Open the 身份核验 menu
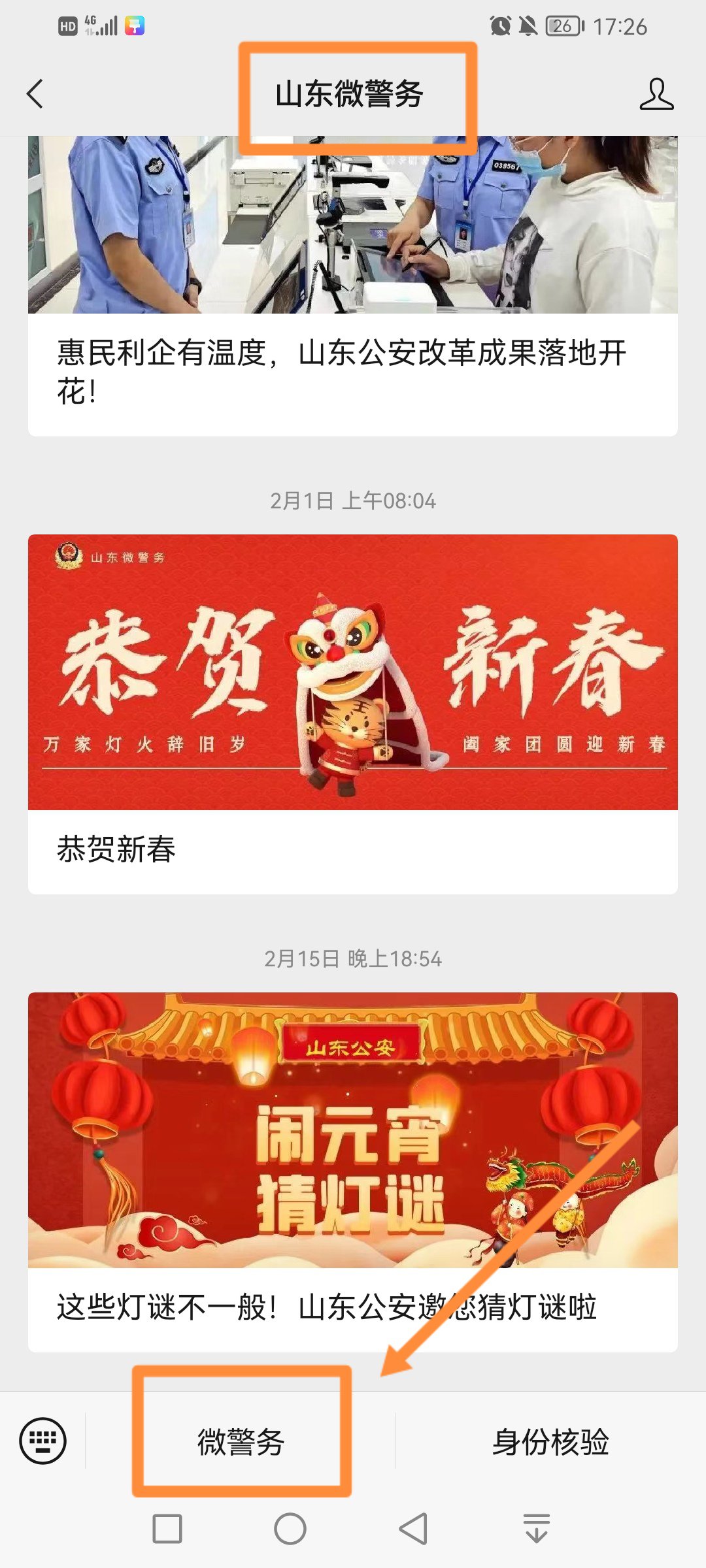706x1568 pixels. [550, 1442]
